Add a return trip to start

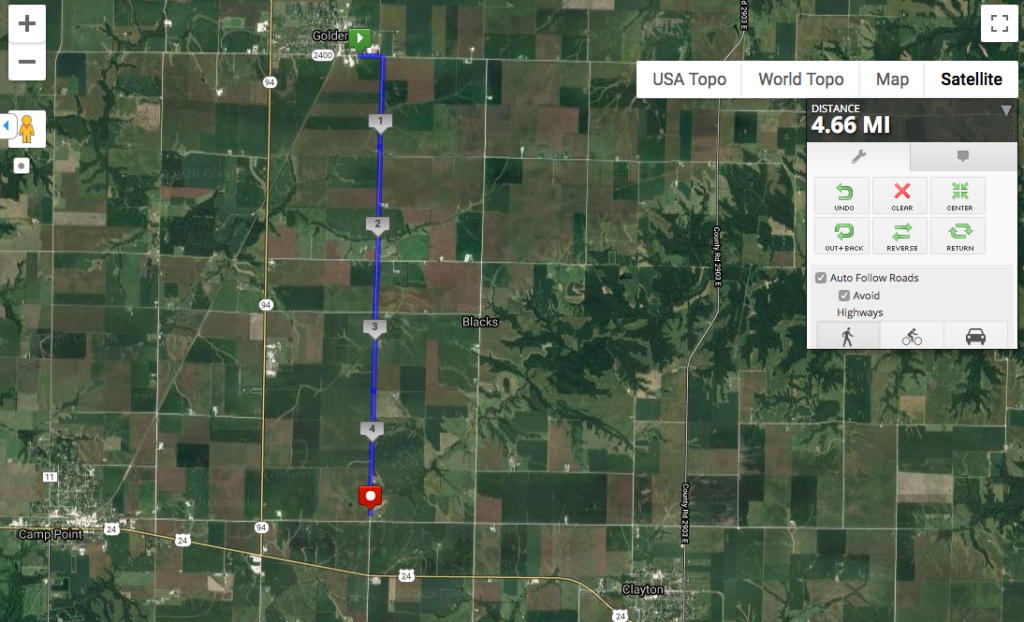coord(959,236)
